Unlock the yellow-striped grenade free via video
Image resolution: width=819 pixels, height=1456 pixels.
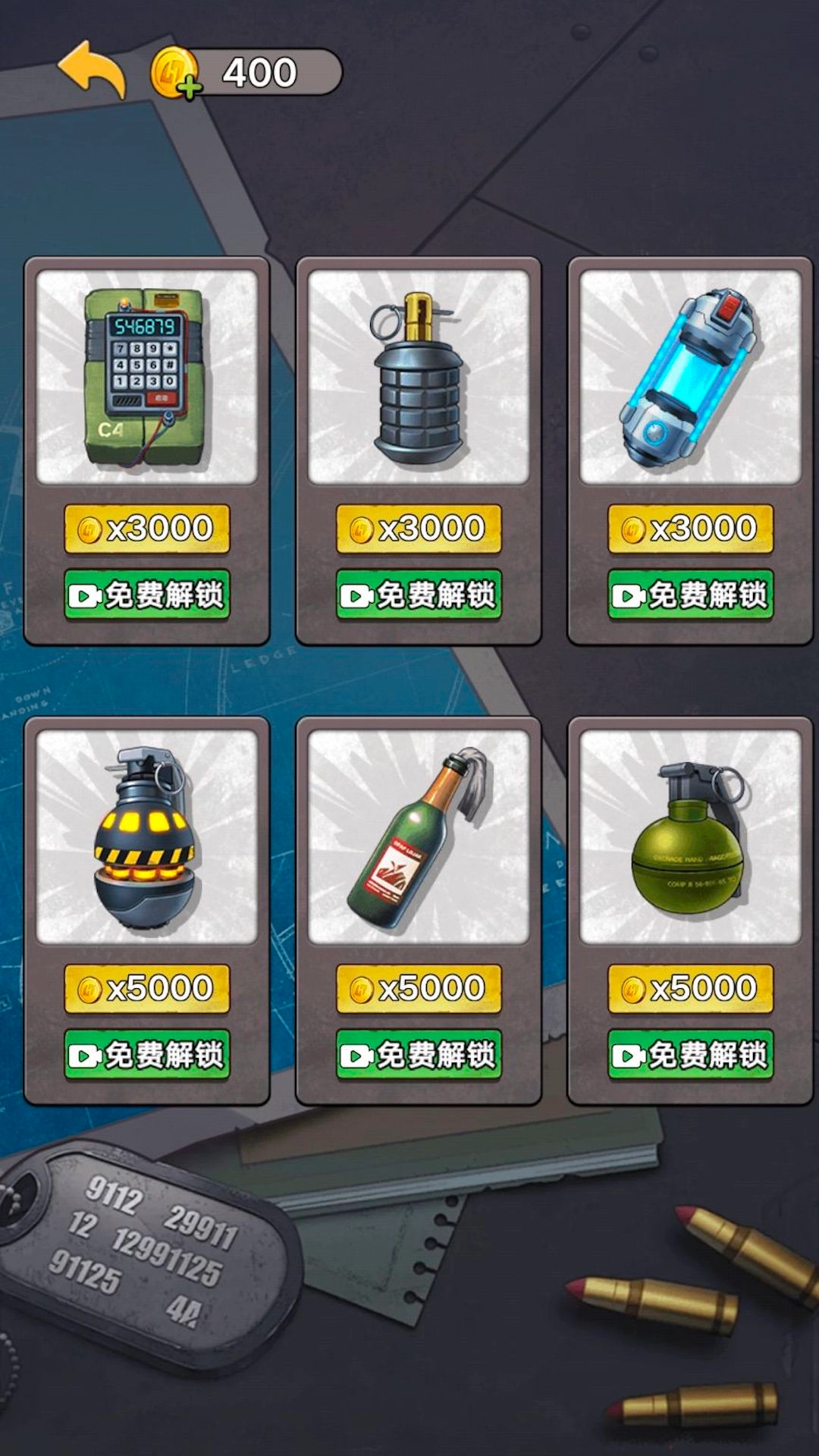tap(147, 1055)
